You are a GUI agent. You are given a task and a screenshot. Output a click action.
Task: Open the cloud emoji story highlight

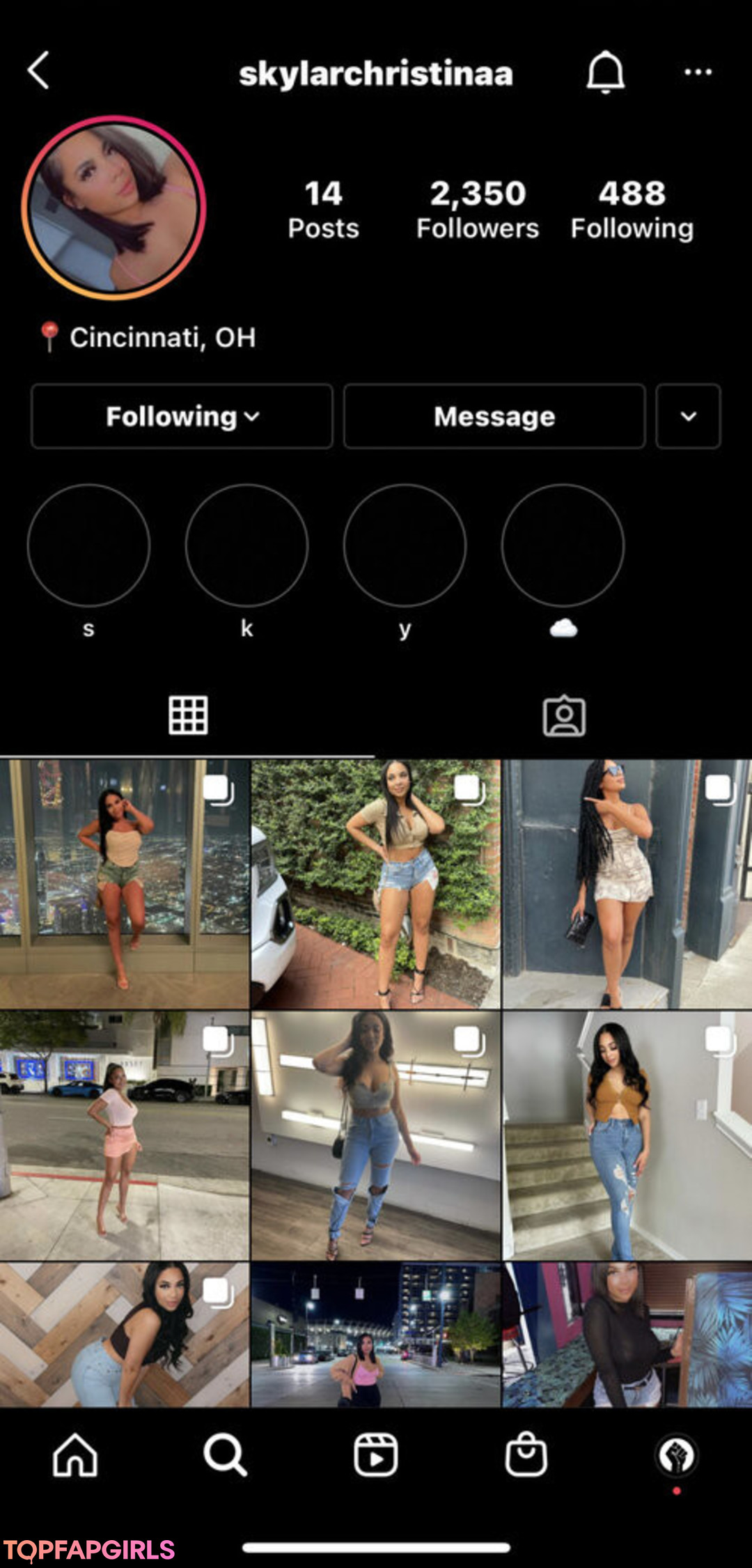pos(563,545)
